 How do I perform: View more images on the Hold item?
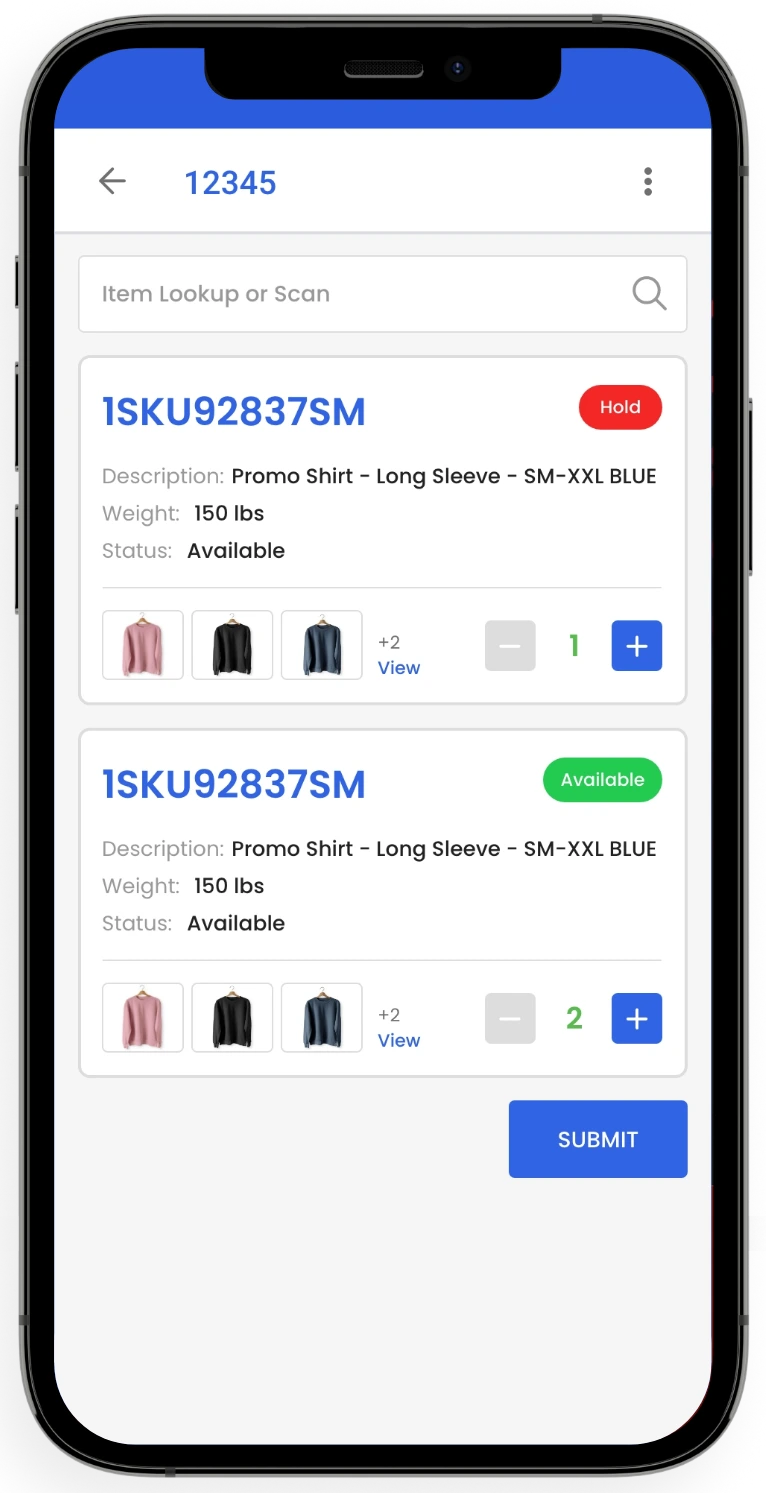[x=398, y=667]
